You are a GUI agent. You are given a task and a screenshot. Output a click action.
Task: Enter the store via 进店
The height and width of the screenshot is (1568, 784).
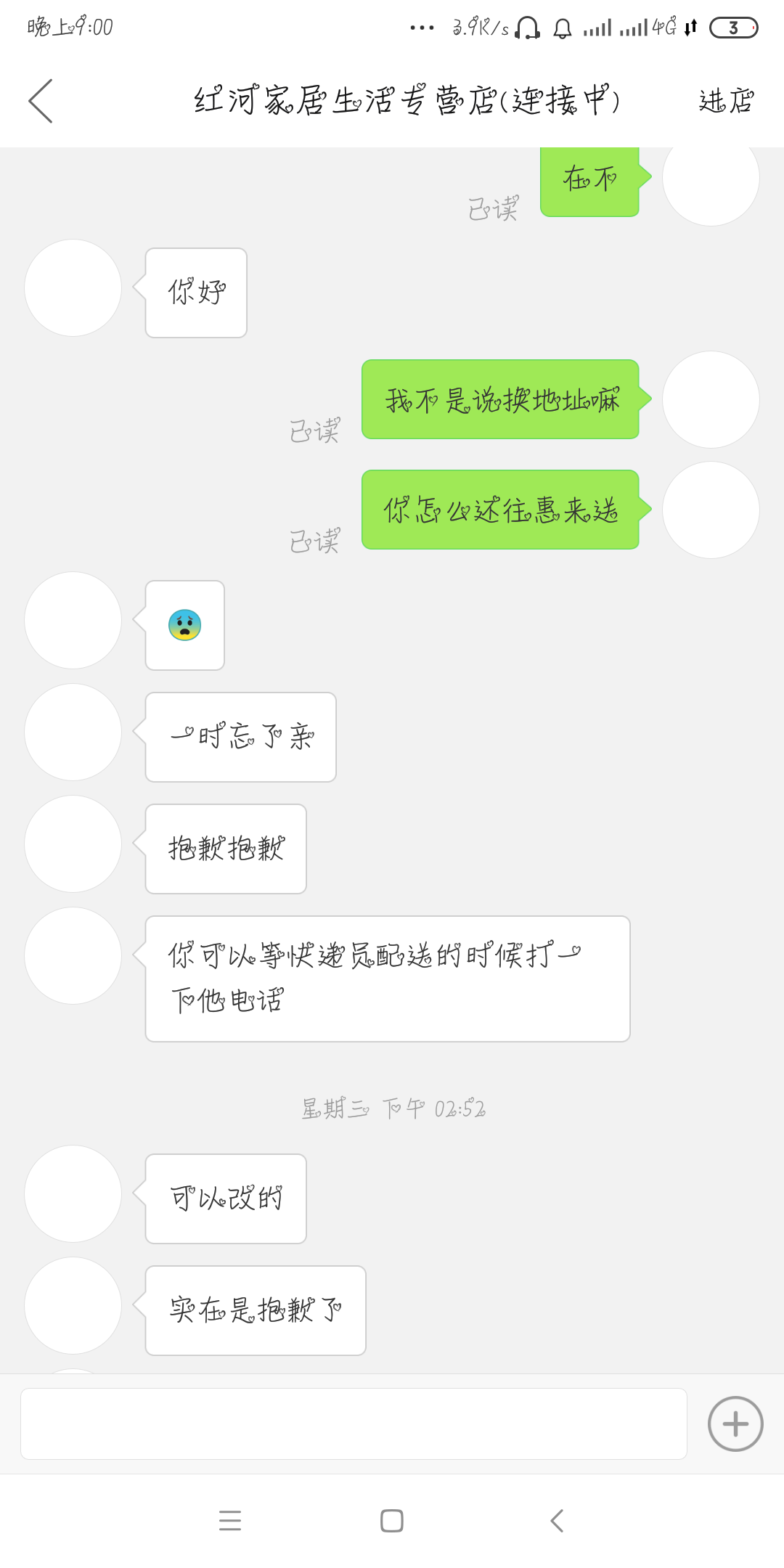click(726, 101)
